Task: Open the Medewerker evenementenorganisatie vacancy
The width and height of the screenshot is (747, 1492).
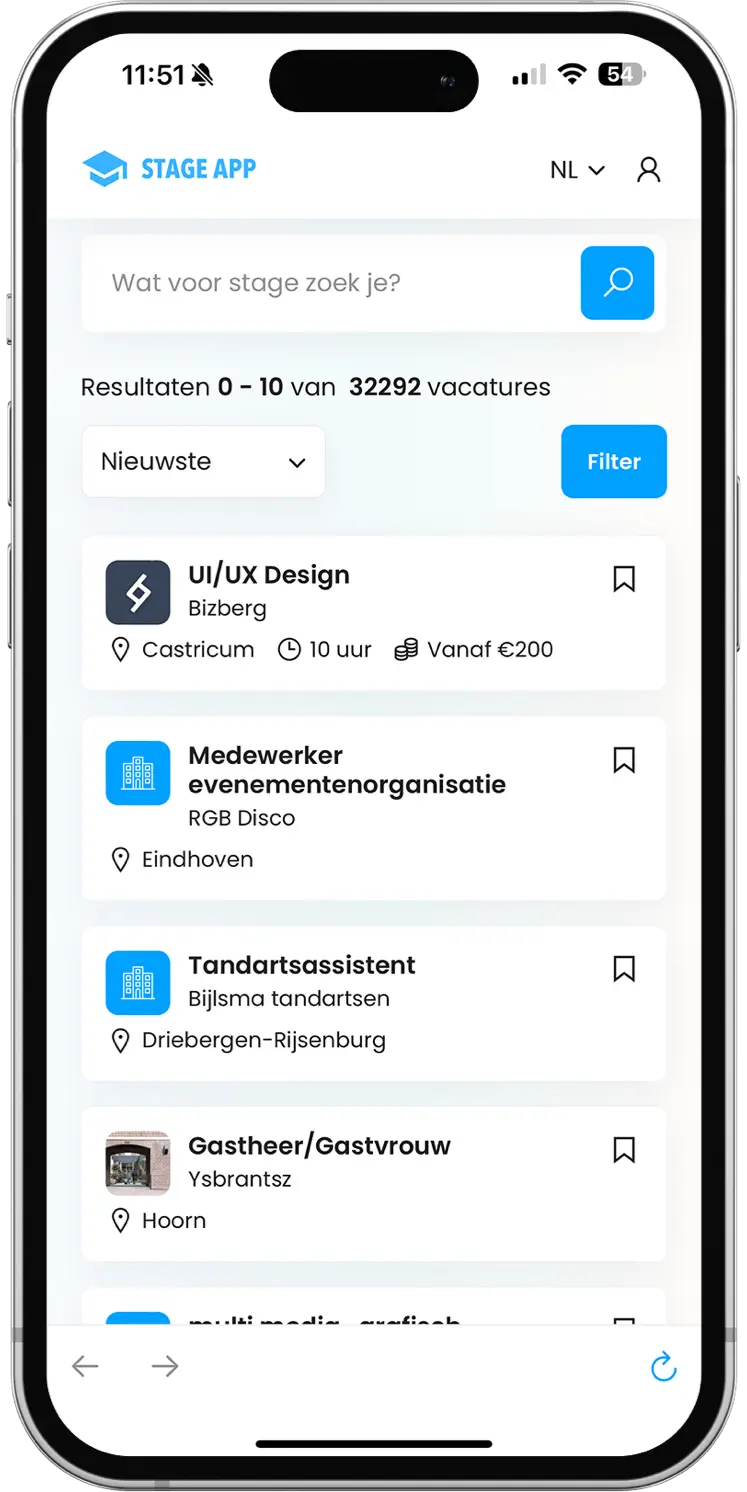Action: [346, 770]
